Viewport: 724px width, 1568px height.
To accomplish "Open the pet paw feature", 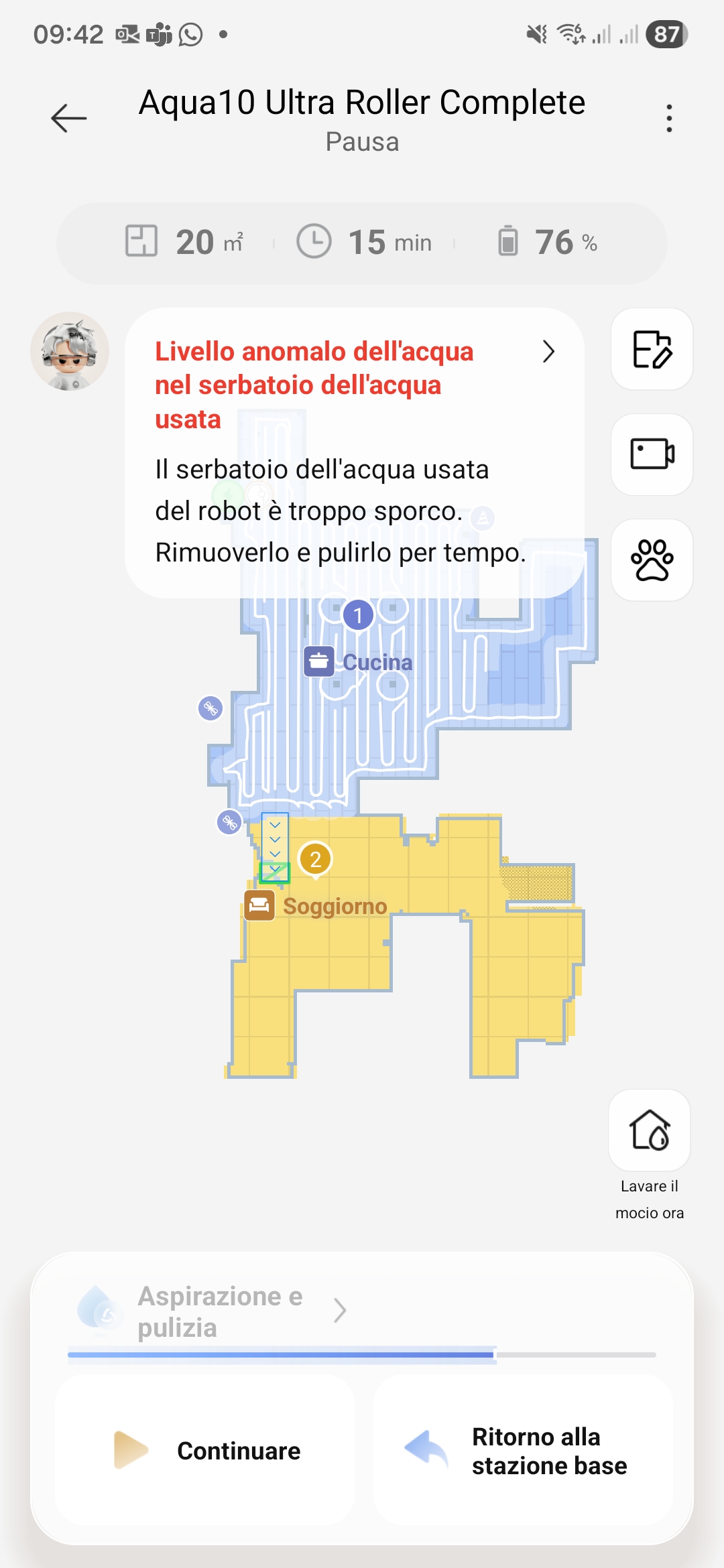I will coord(652,560).
